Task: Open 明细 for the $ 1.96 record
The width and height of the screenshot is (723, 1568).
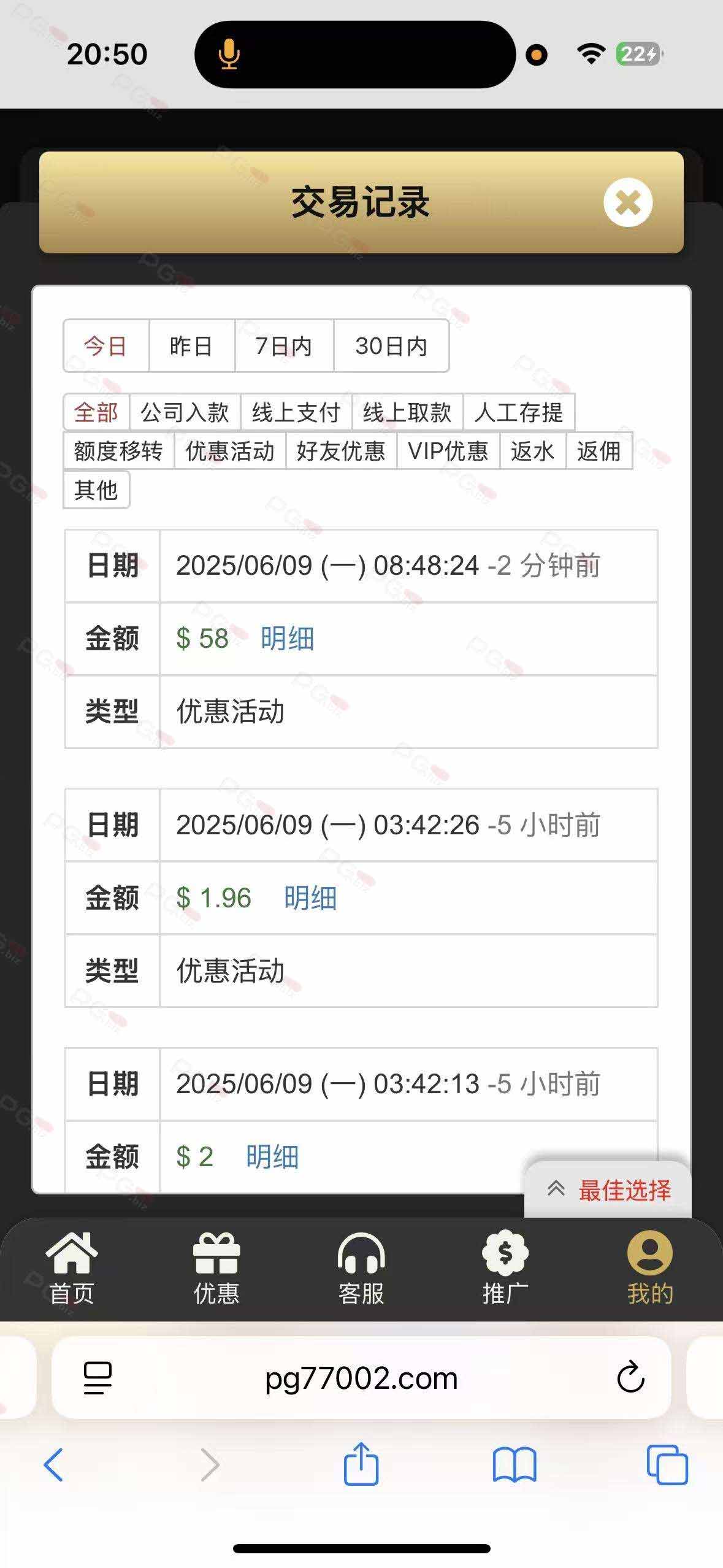Action: click(310, 898)
